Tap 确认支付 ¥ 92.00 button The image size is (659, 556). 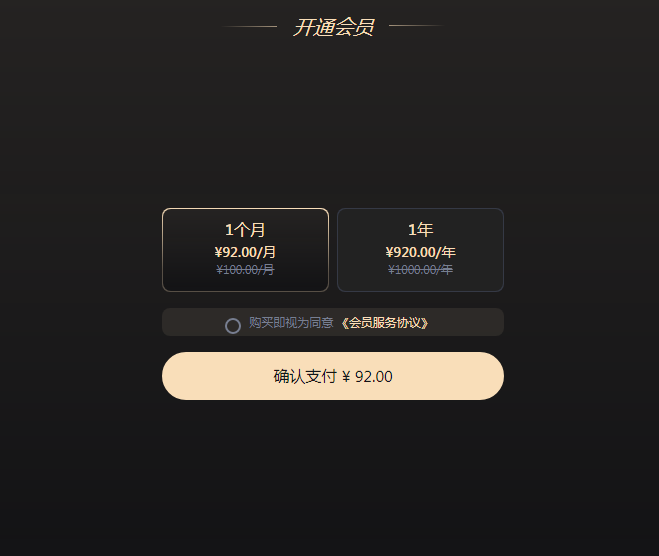pyautogui.click(x=333, y=376)
